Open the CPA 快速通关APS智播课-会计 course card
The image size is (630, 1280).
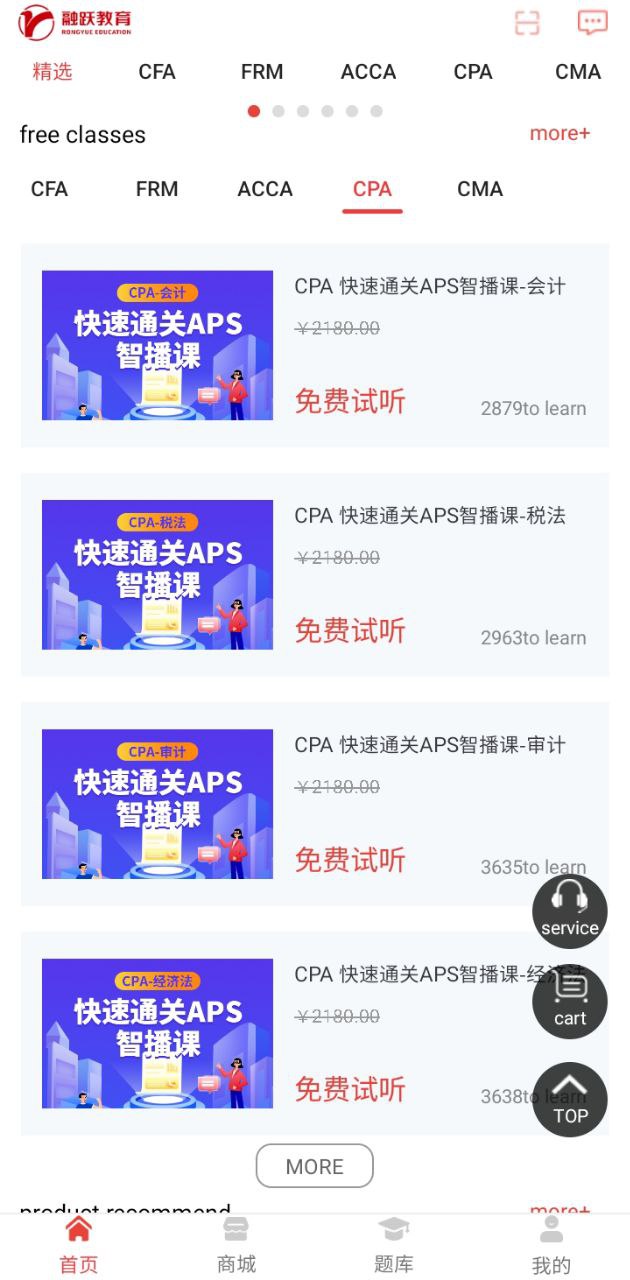(x=315, y=346)
